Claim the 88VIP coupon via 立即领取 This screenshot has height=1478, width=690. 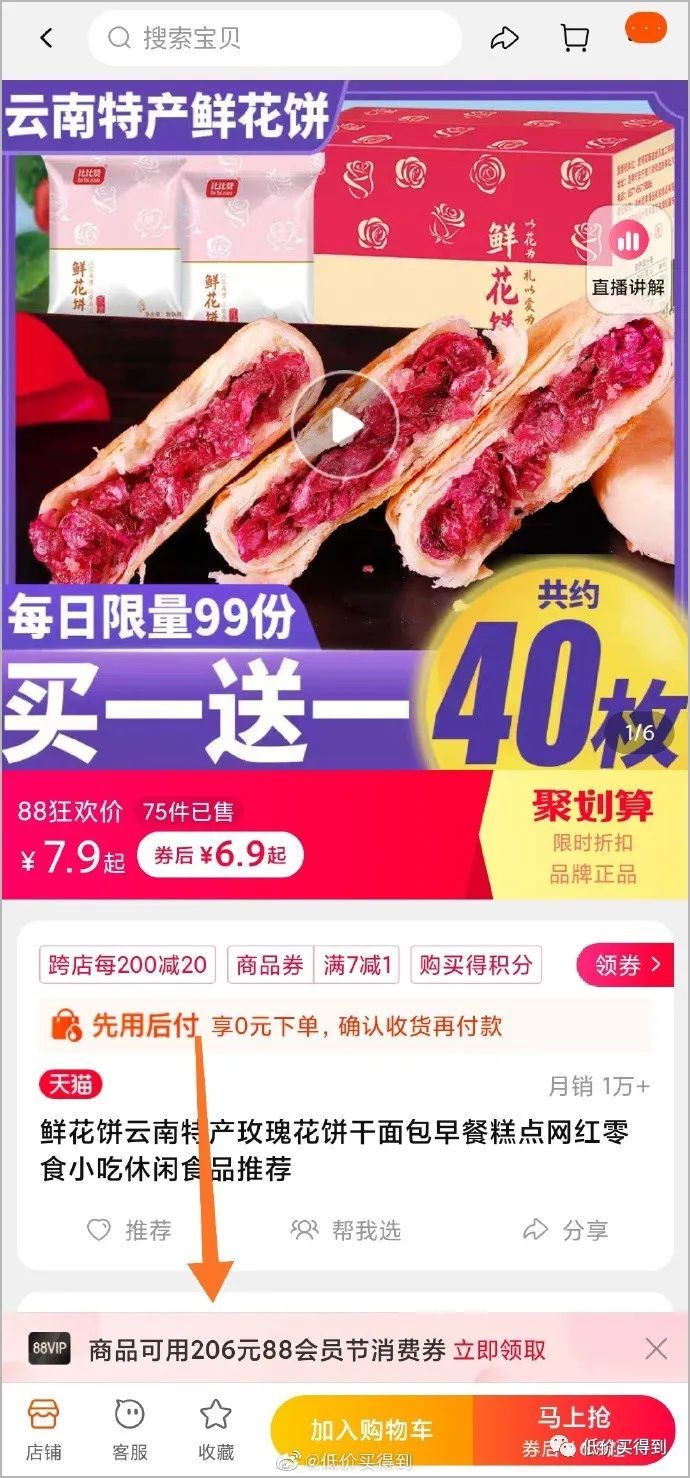click(500, 1350)
